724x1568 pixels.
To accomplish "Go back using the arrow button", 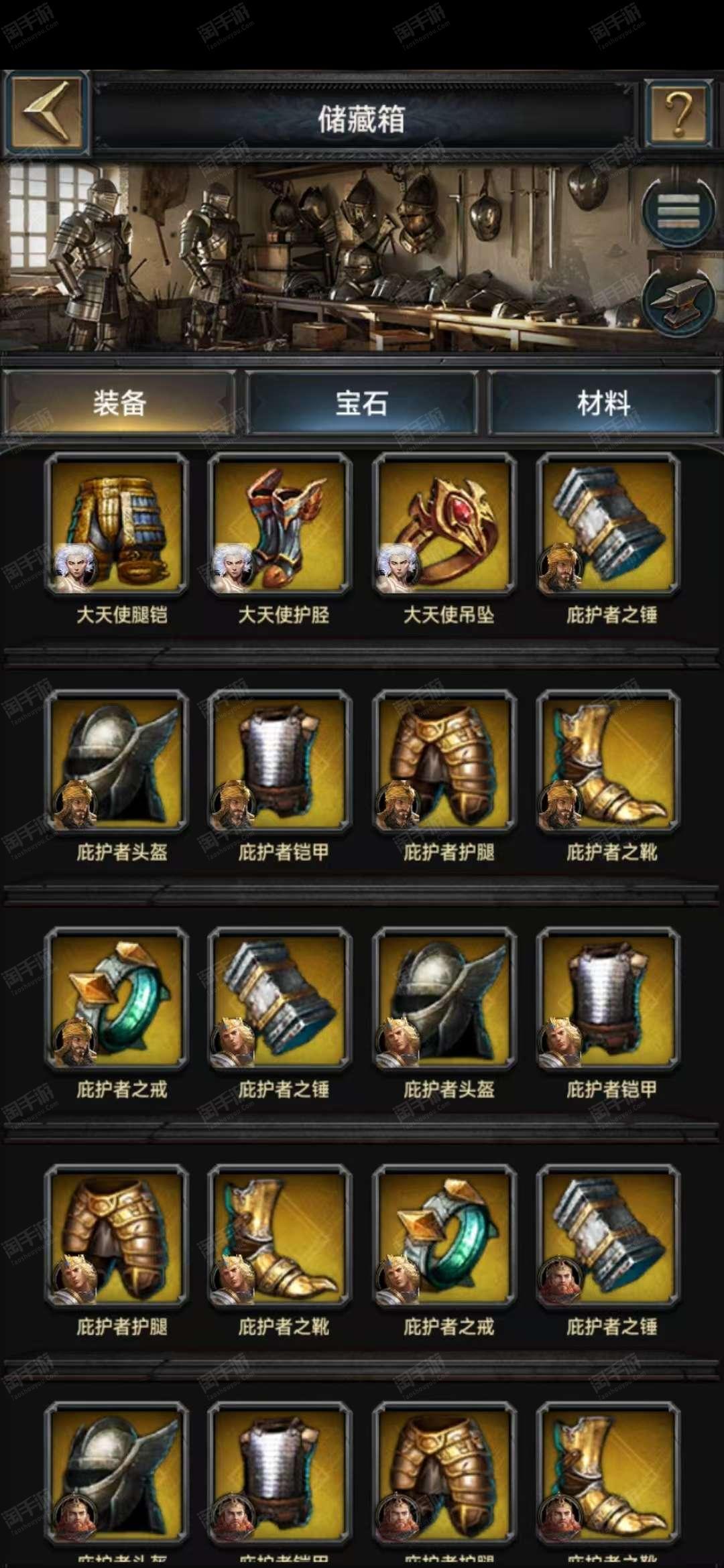I will 47,113.
